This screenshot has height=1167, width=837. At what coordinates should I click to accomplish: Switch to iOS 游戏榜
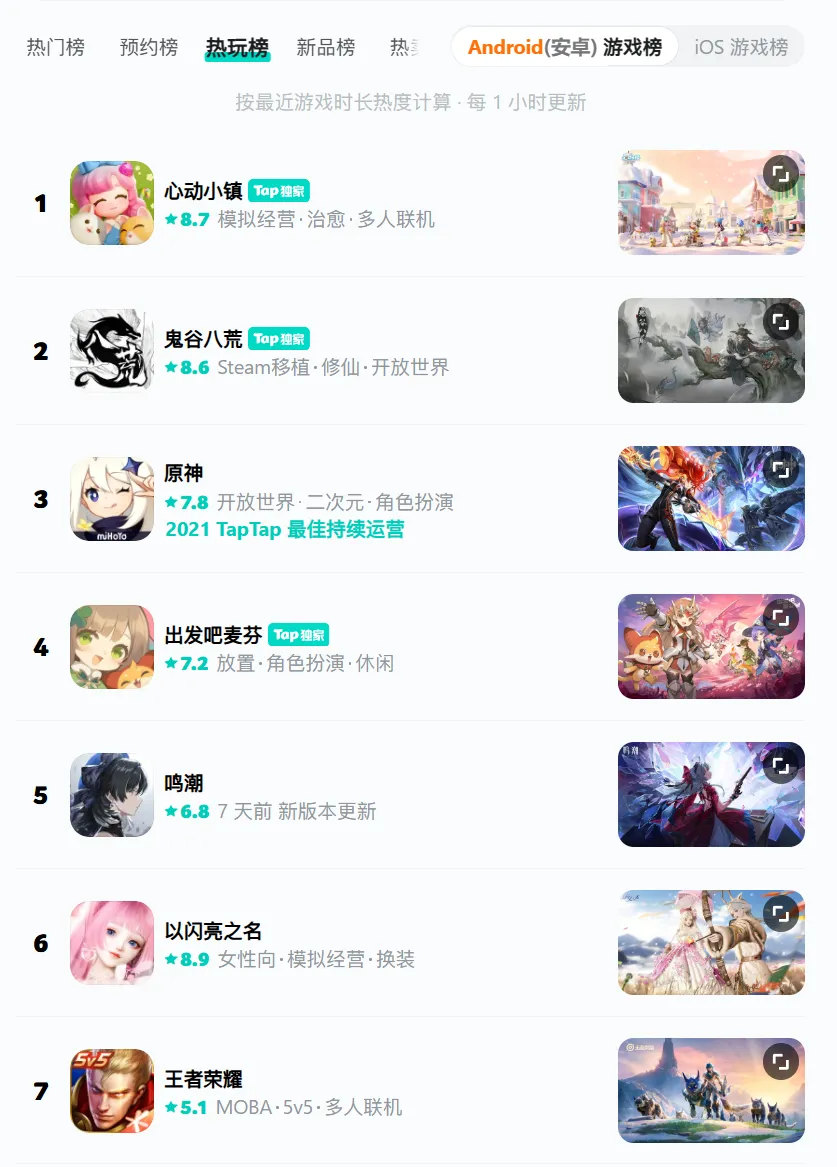740,47
